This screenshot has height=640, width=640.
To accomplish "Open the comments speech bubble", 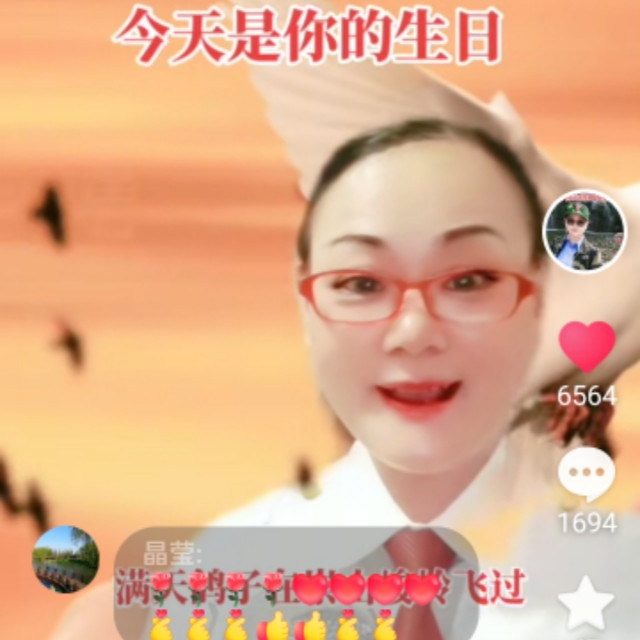I will (x=586, y=474).
